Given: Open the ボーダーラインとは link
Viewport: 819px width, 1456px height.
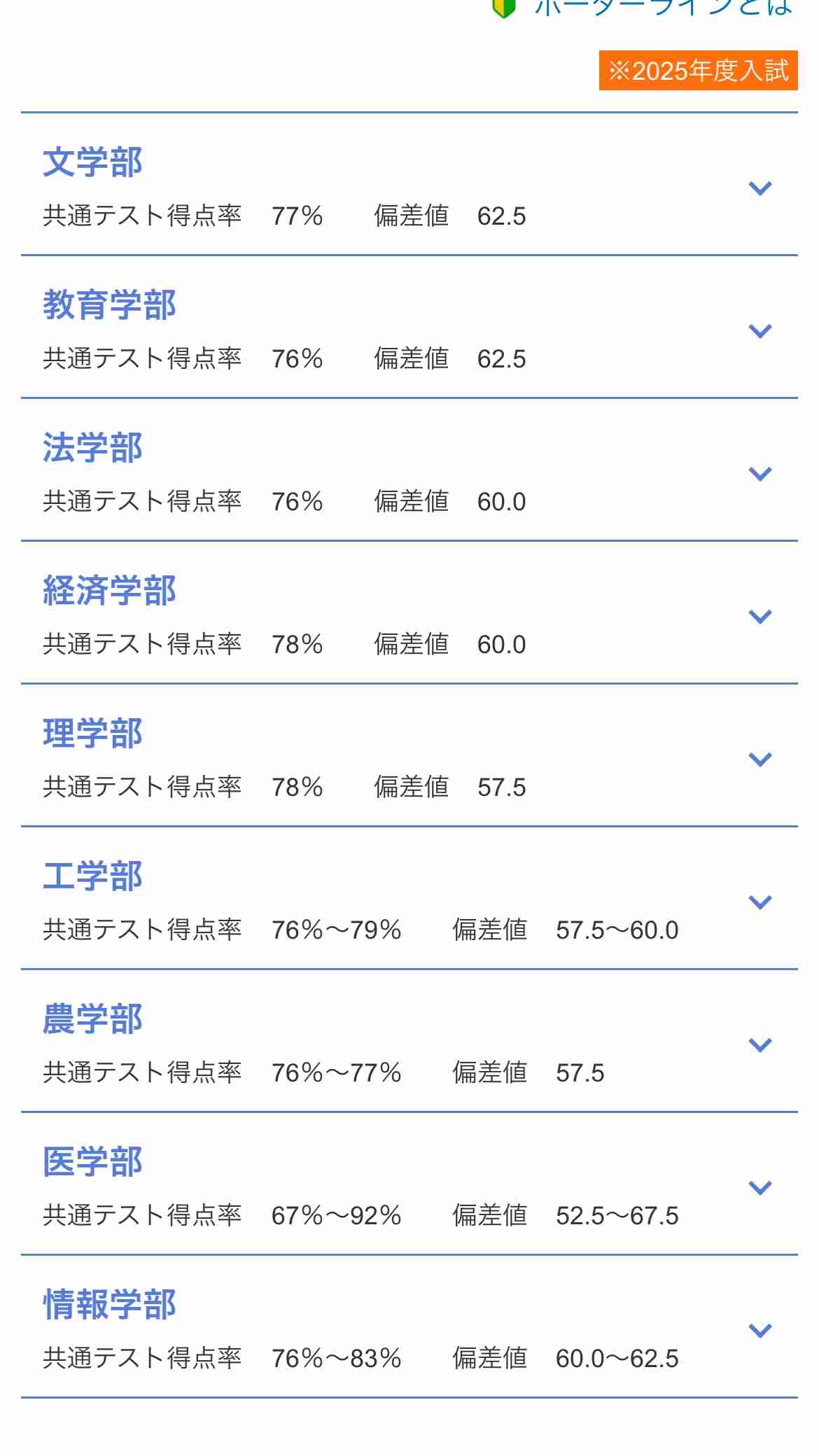Looking at the screenshot, I should point(662,8).
